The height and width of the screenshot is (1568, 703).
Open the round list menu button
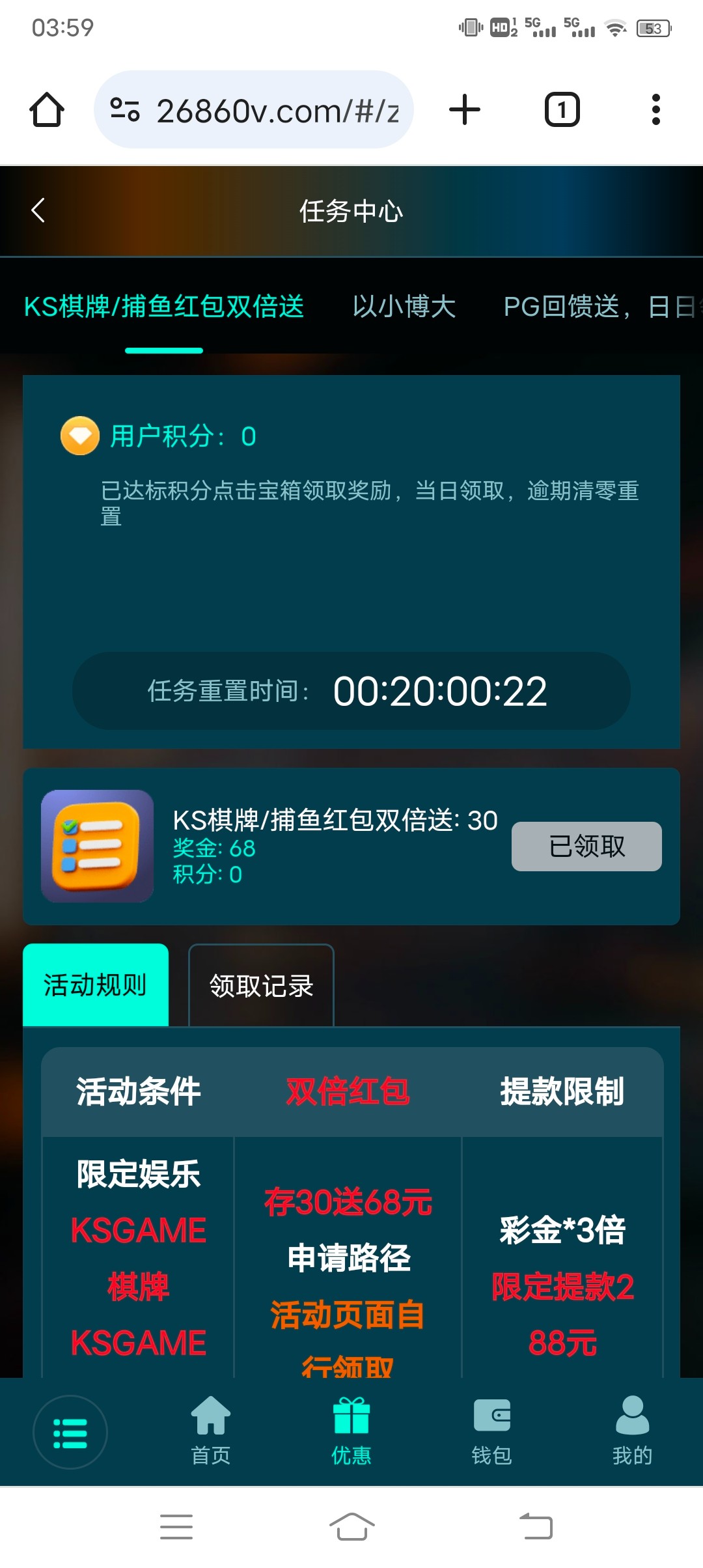pyautogui.click(x=70, y=1432)
